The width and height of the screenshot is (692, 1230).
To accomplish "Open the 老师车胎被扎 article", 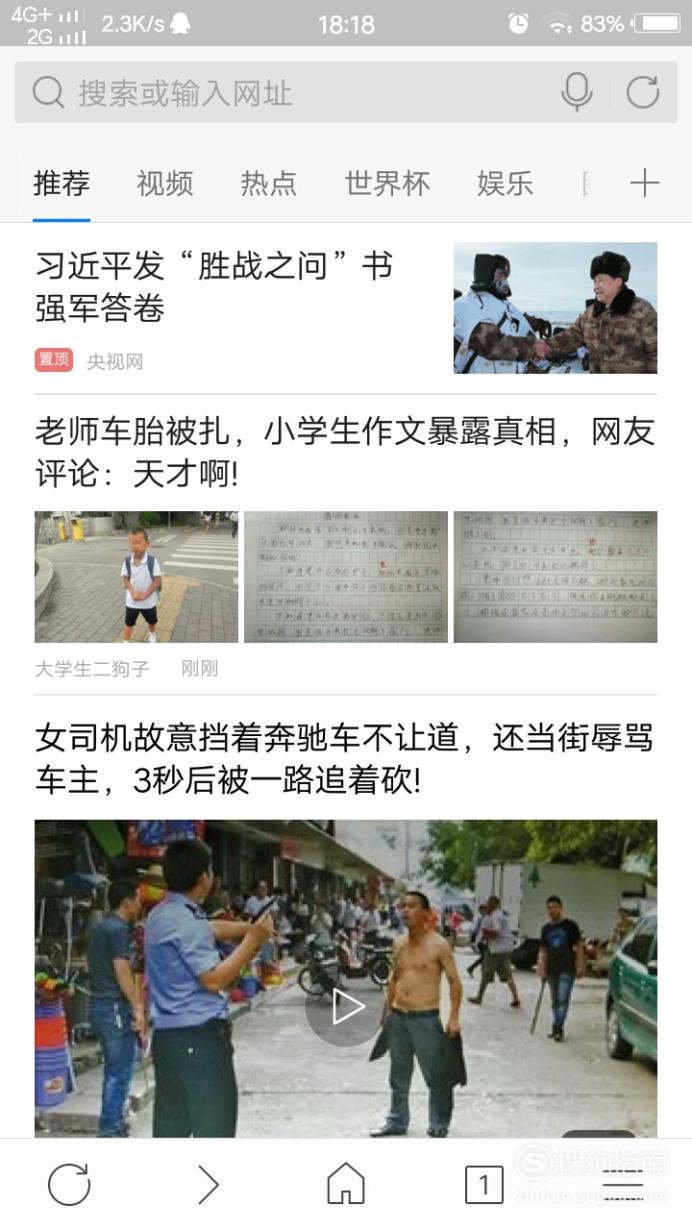I will tap(345, 452).
